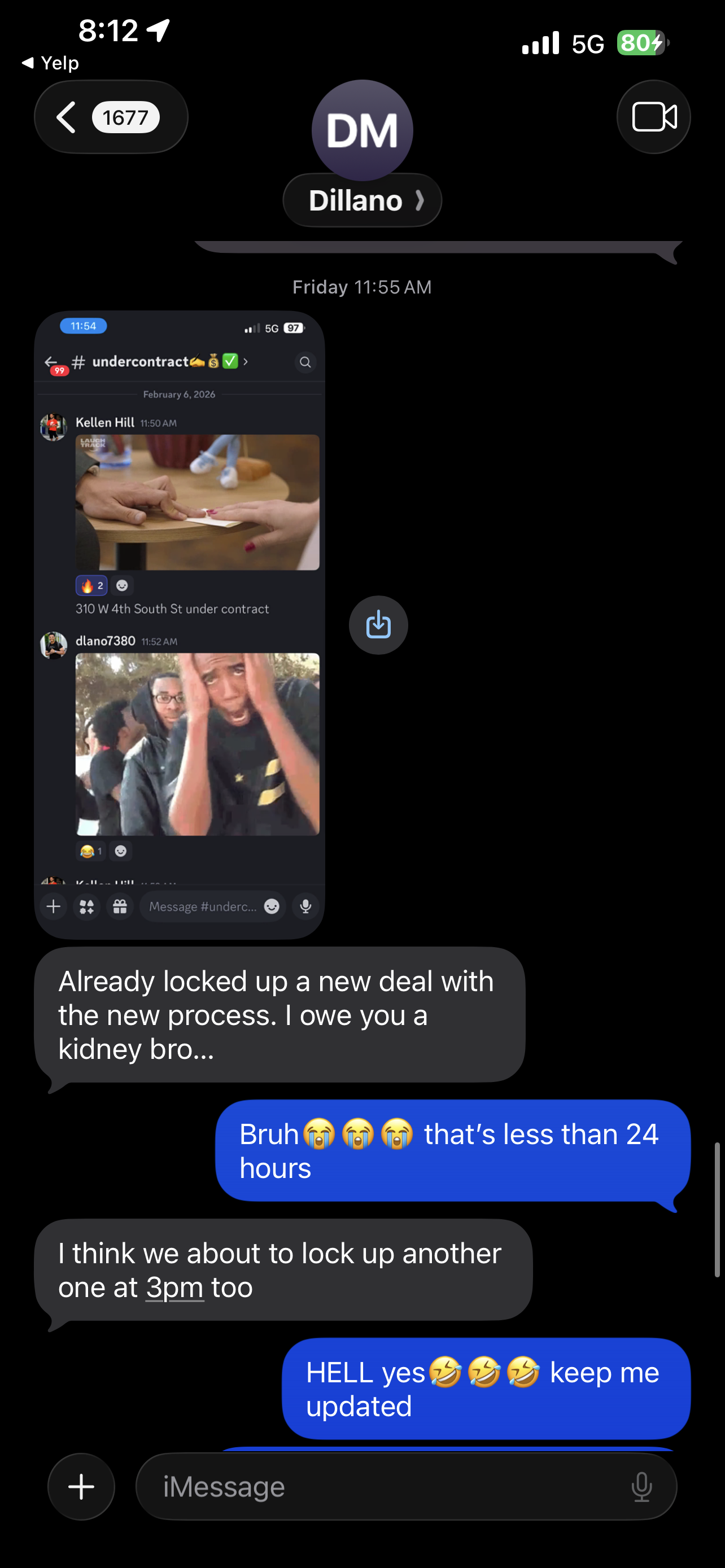Save the received screenshot to Photos
Image resolution: width=725 pixels, height=1568 pixels.
[378, 625]
